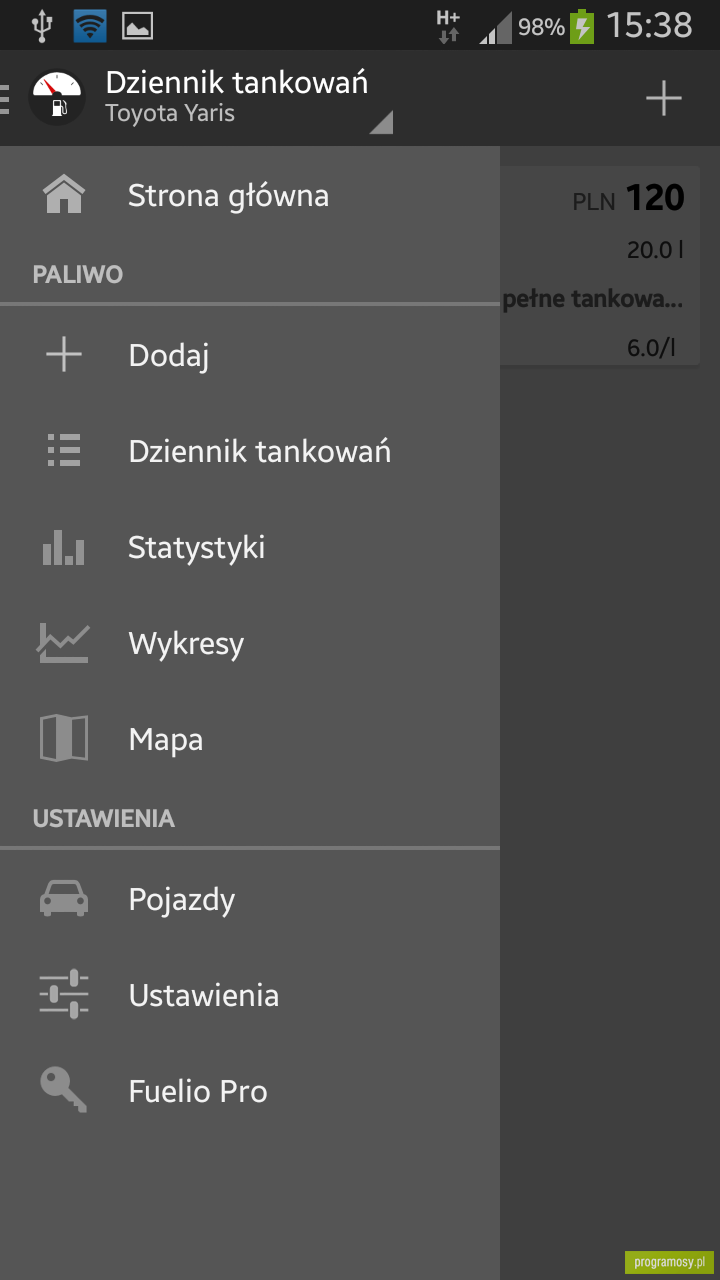720x1280 pixels.
Task: Open Statystyki
Action: [250, 547]
